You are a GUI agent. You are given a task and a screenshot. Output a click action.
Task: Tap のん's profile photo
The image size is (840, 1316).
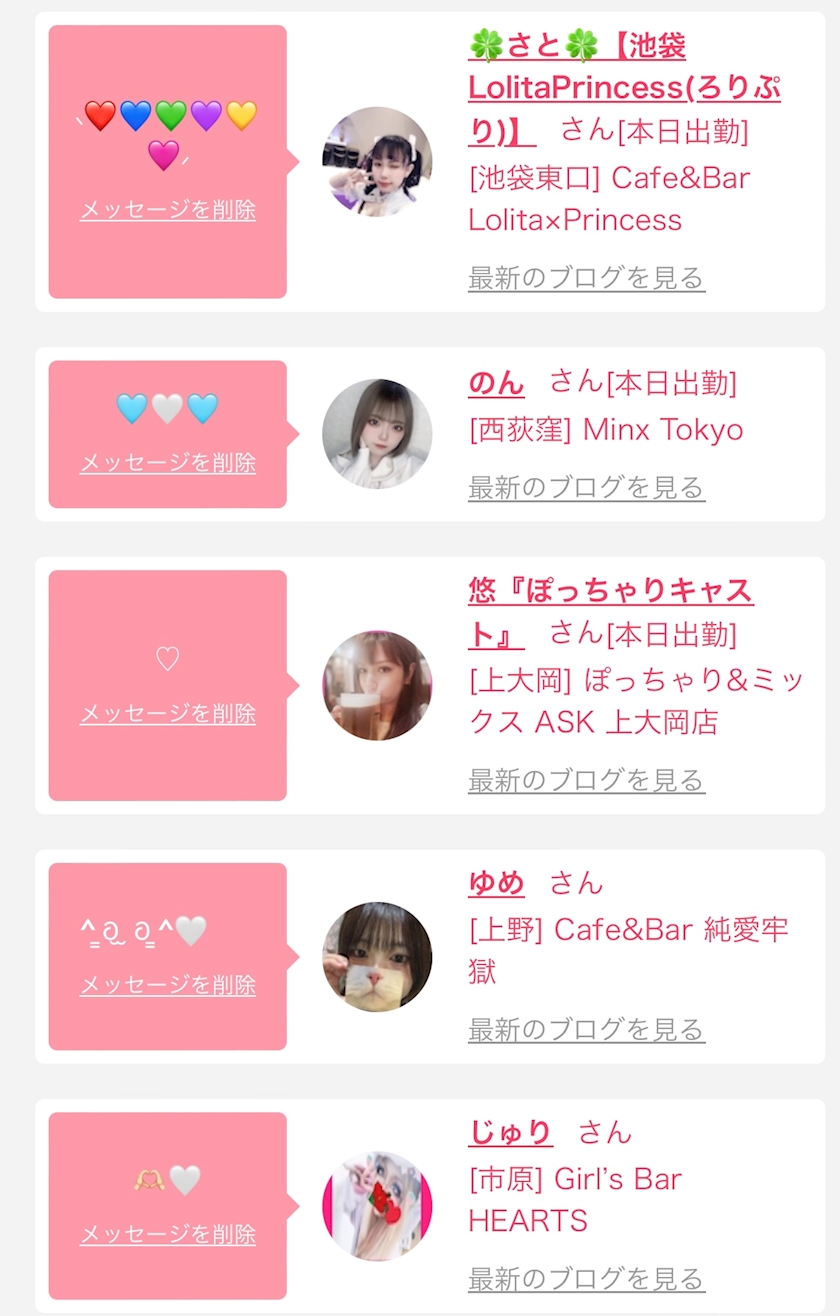pos(377,434)
